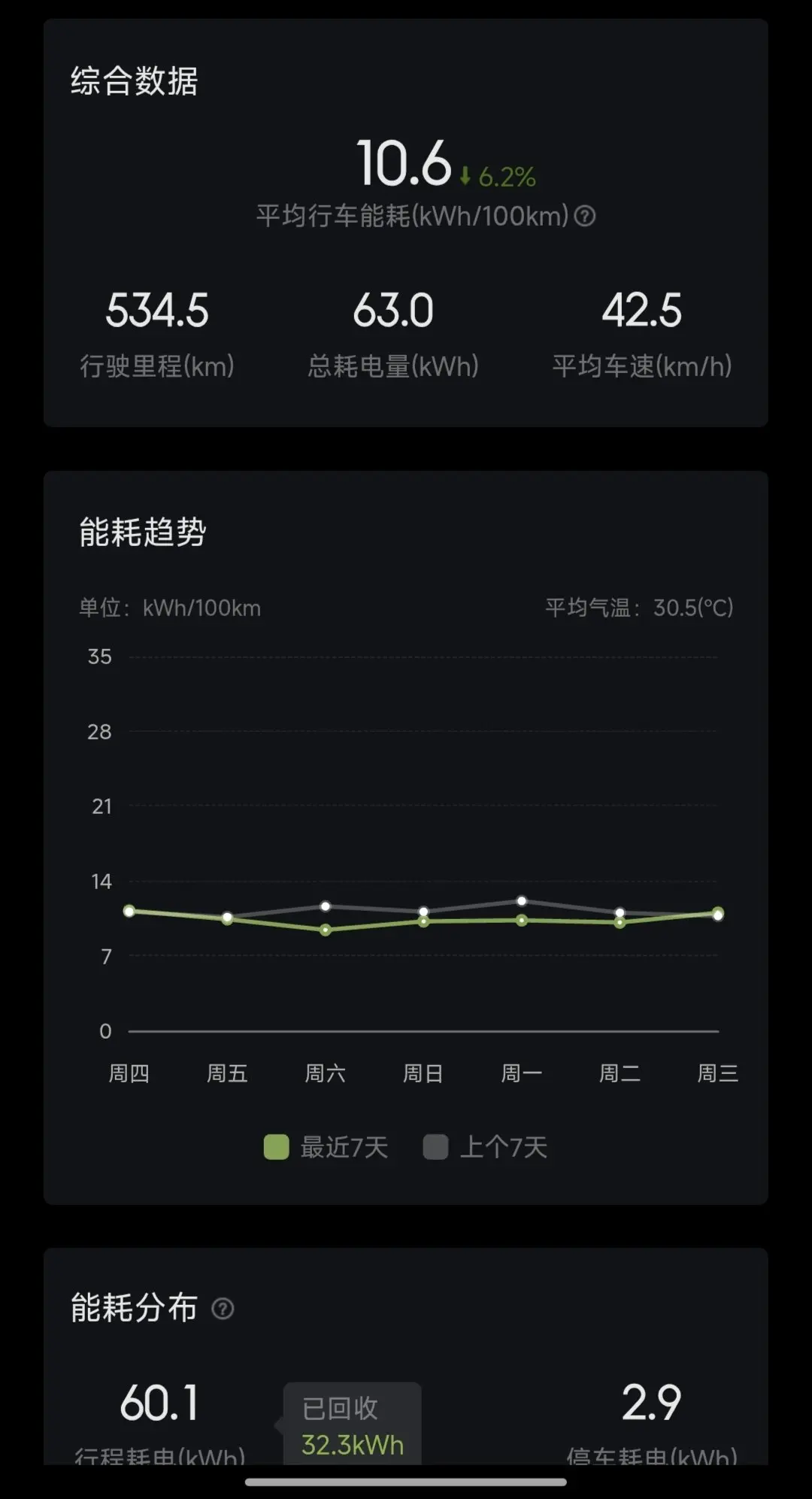The height and width of the screenshot is (1499, 812).
Task: Select the 周六 green data point
Action: [x=326, y=930]
